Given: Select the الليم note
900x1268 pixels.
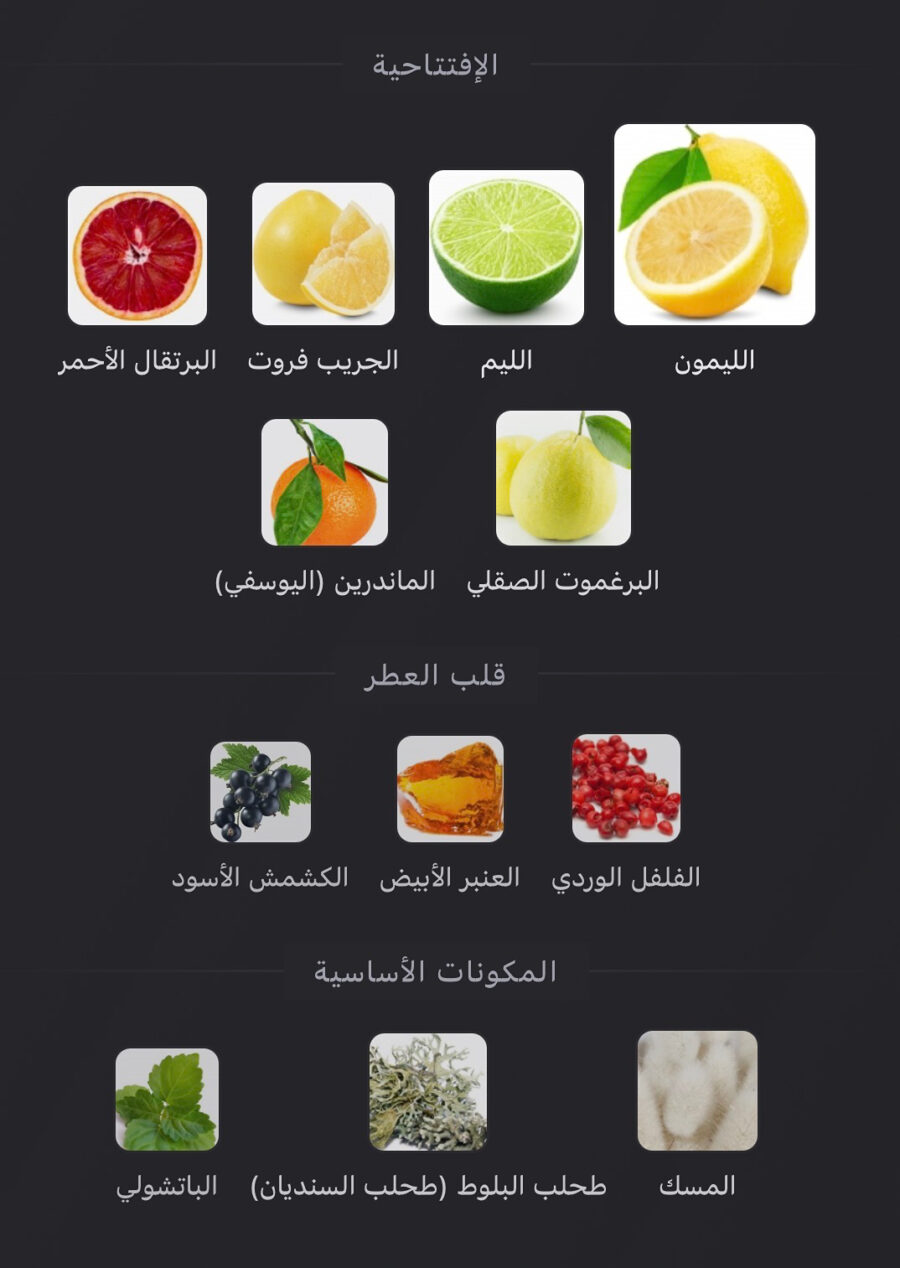Looking at the screenshot, I should coord(506,248).
